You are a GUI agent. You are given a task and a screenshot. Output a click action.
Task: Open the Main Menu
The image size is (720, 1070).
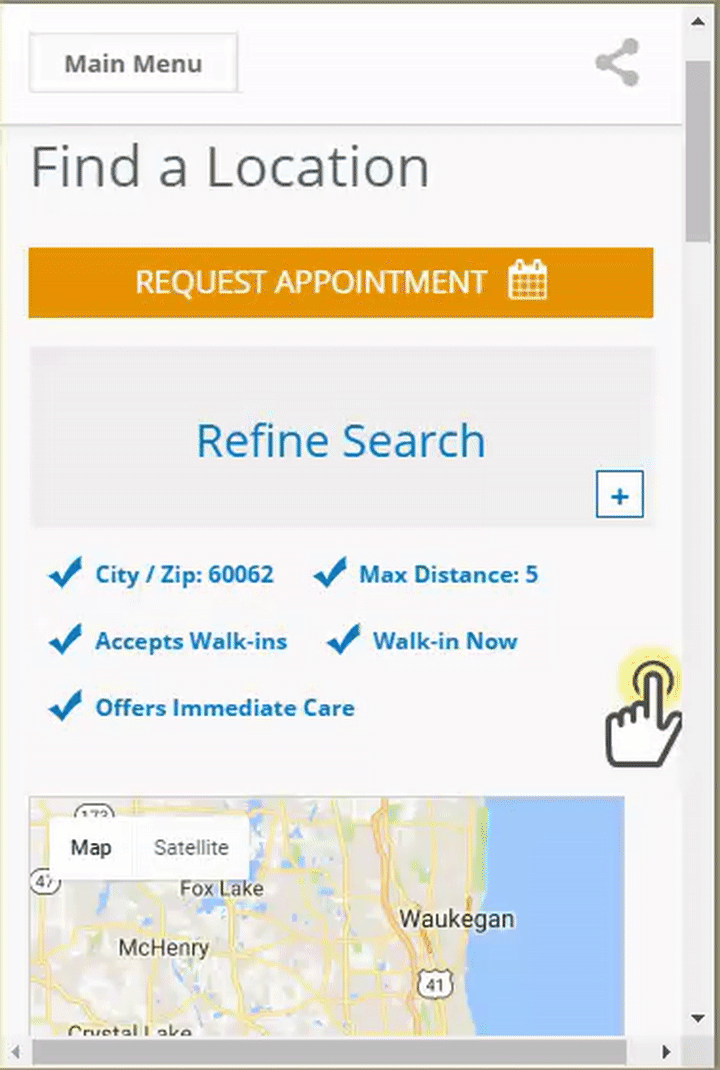tap(133, 64)
